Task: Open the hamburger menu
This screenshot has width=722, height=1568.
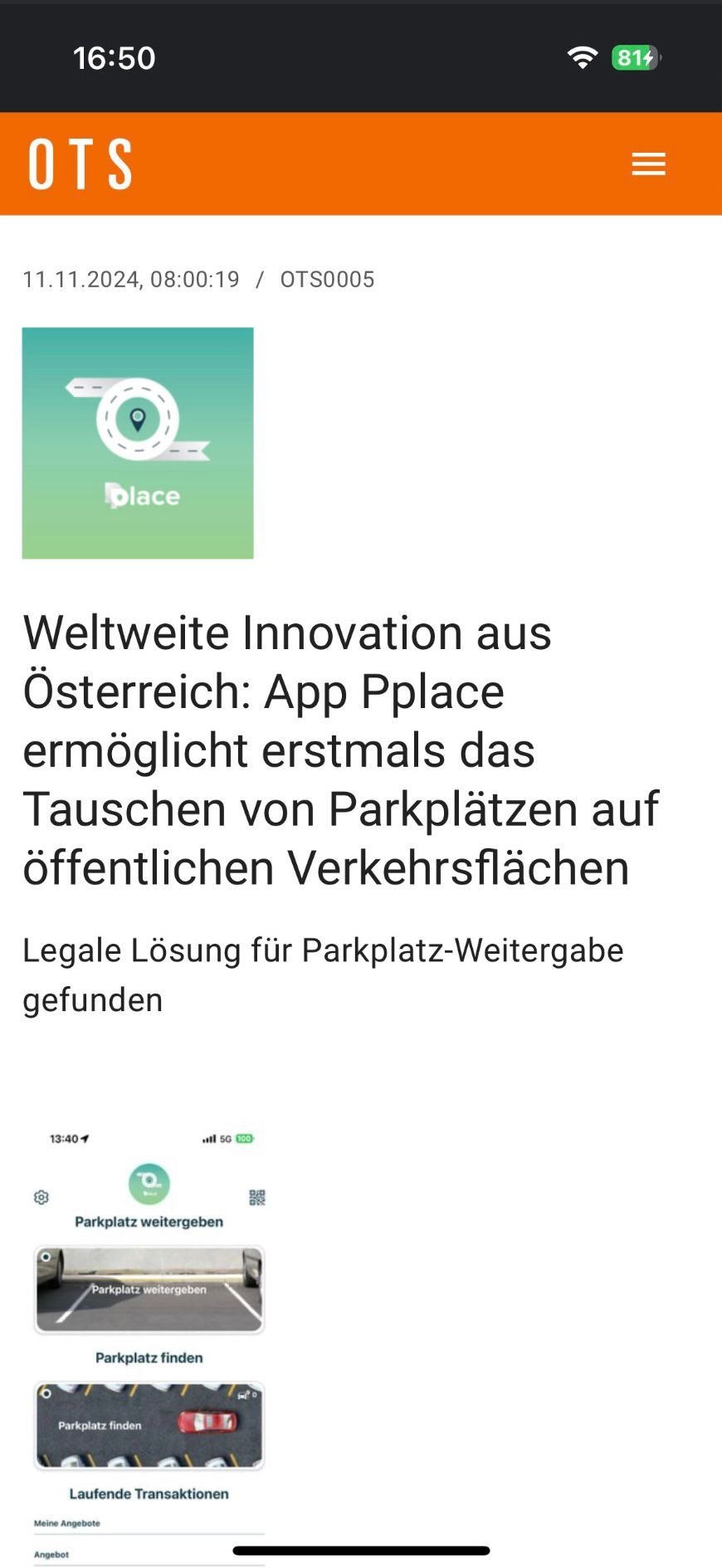Action: pyautogui.click(x=648, y=164)
